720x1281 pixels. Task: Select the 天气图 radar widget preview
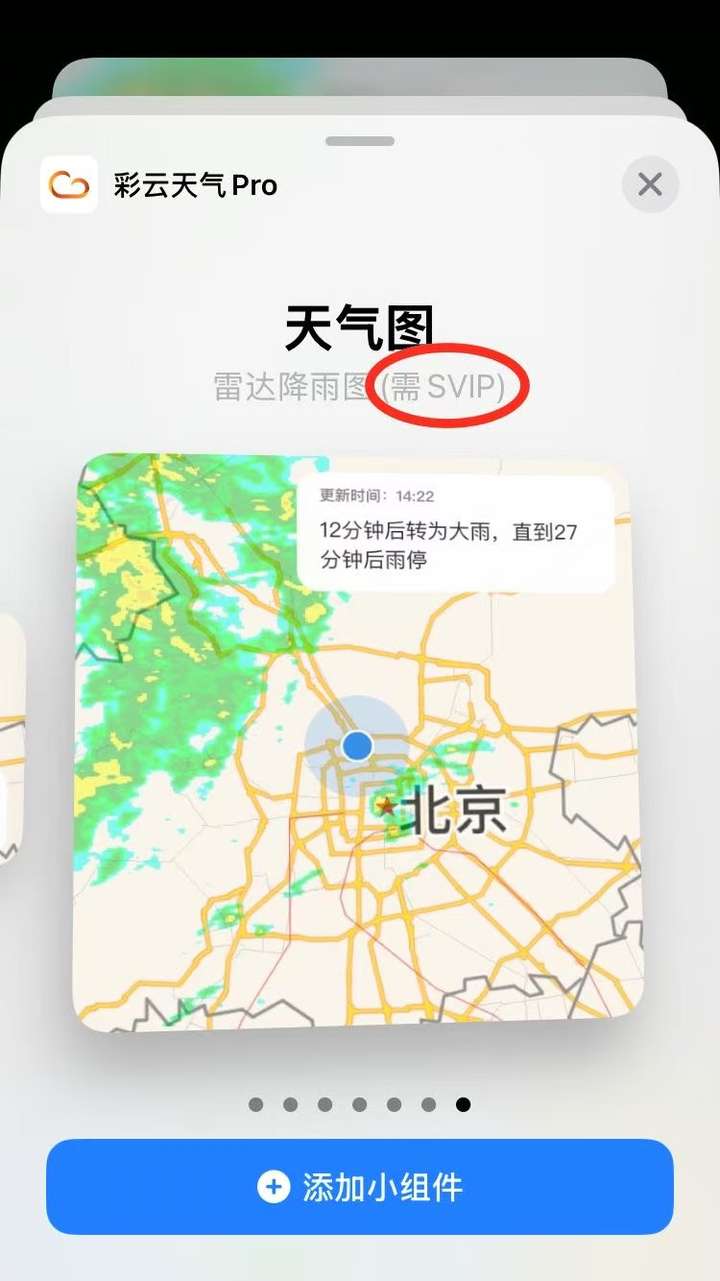point(357,740)
